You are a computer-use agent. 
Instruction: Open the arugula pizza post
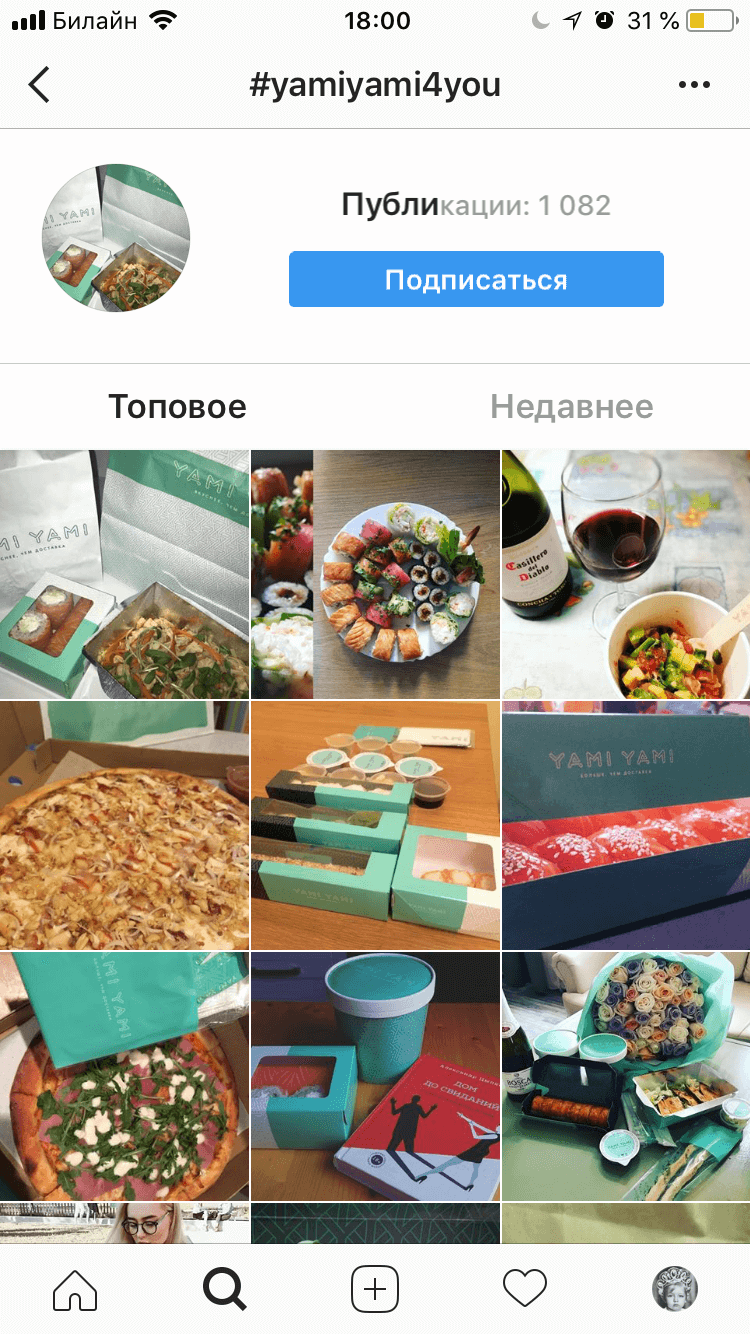(x=124, y=1076)
